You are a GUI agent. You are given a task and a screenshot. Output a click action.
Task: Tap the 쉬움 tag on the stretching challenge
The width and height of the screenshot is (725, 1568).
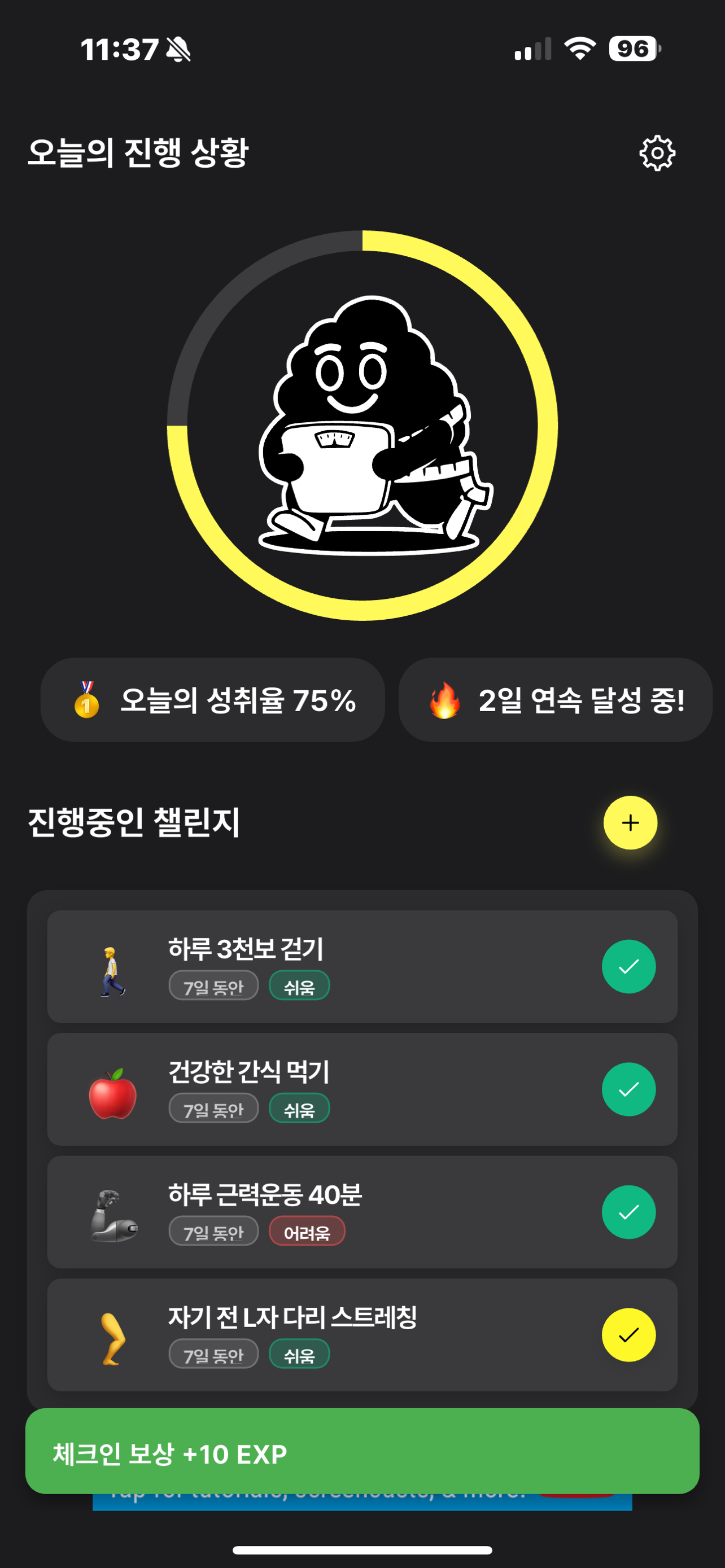click(x=299, y=1354)
